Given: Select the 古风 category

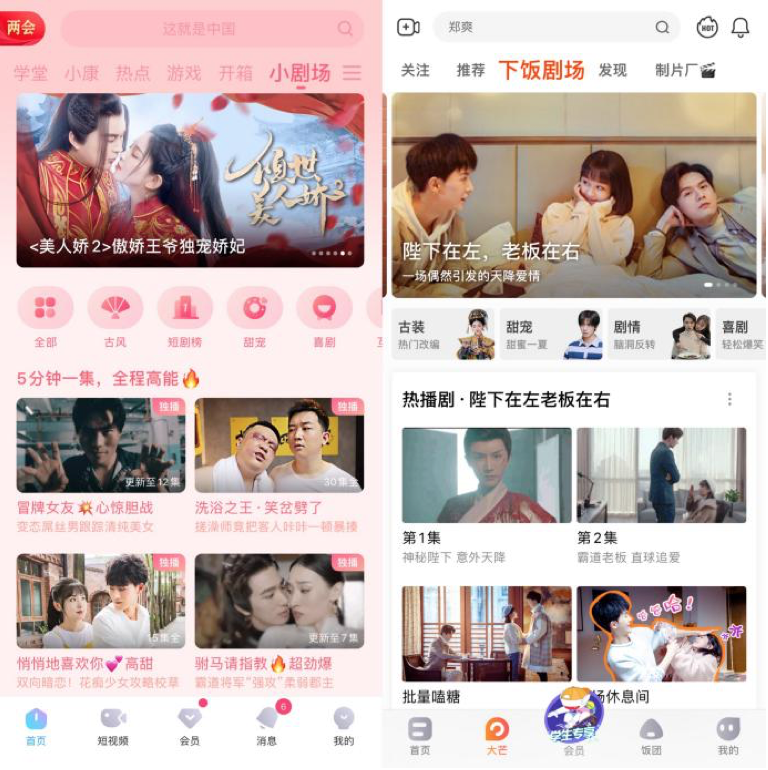Looking at the screenshot, I should pos(115,315).
